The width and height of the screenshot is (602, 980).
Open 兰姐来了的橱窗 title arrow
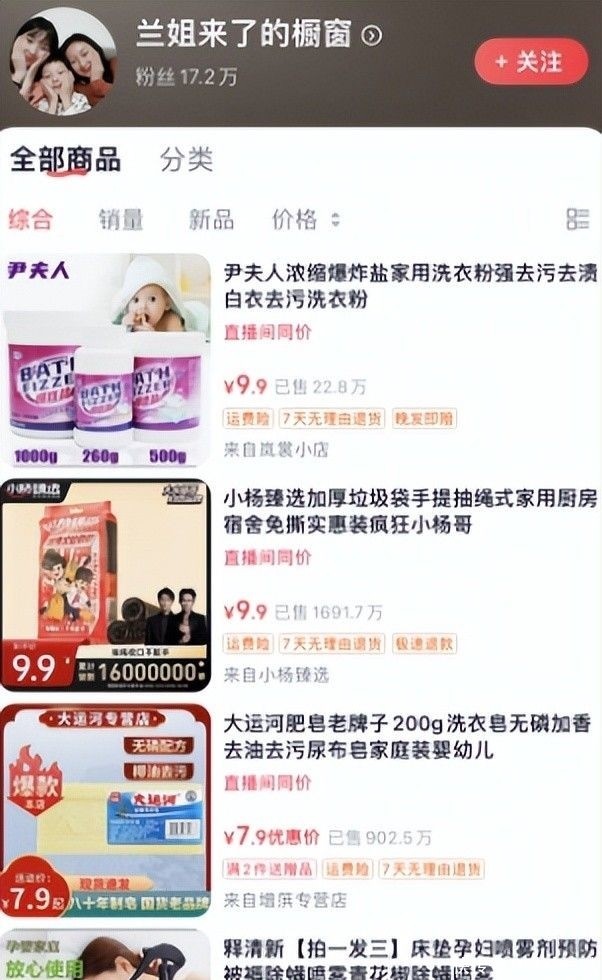[372, 36]
